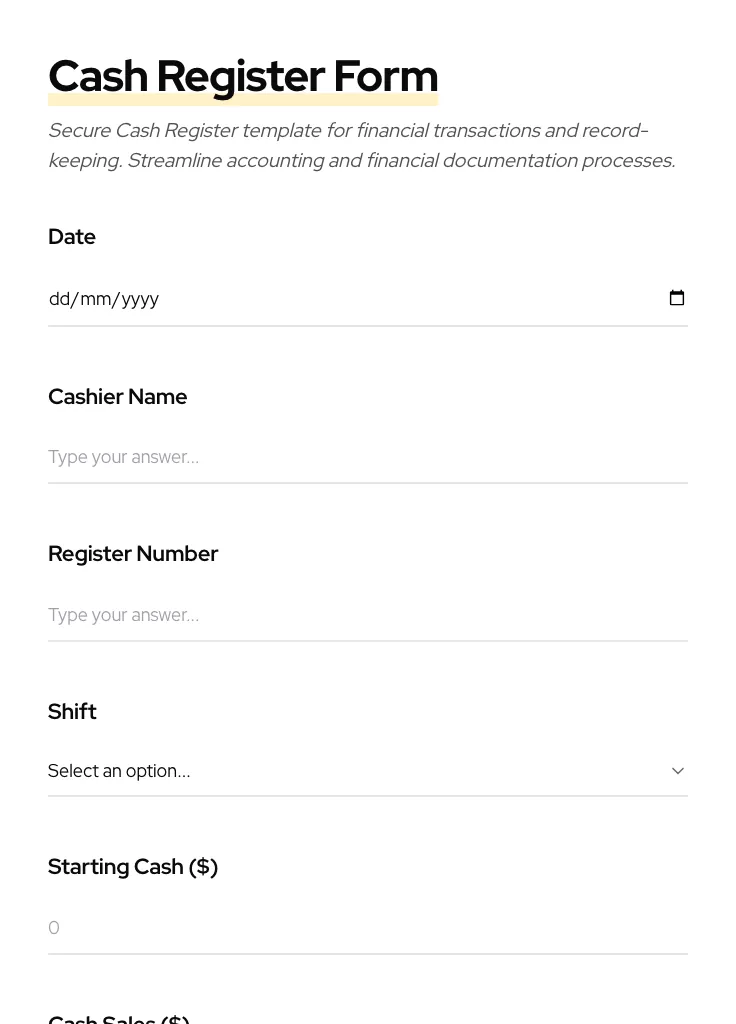The width and height of the screenshot is (736, 1024).
Task: Click the Date field label
Action: [x=71, y=237]
